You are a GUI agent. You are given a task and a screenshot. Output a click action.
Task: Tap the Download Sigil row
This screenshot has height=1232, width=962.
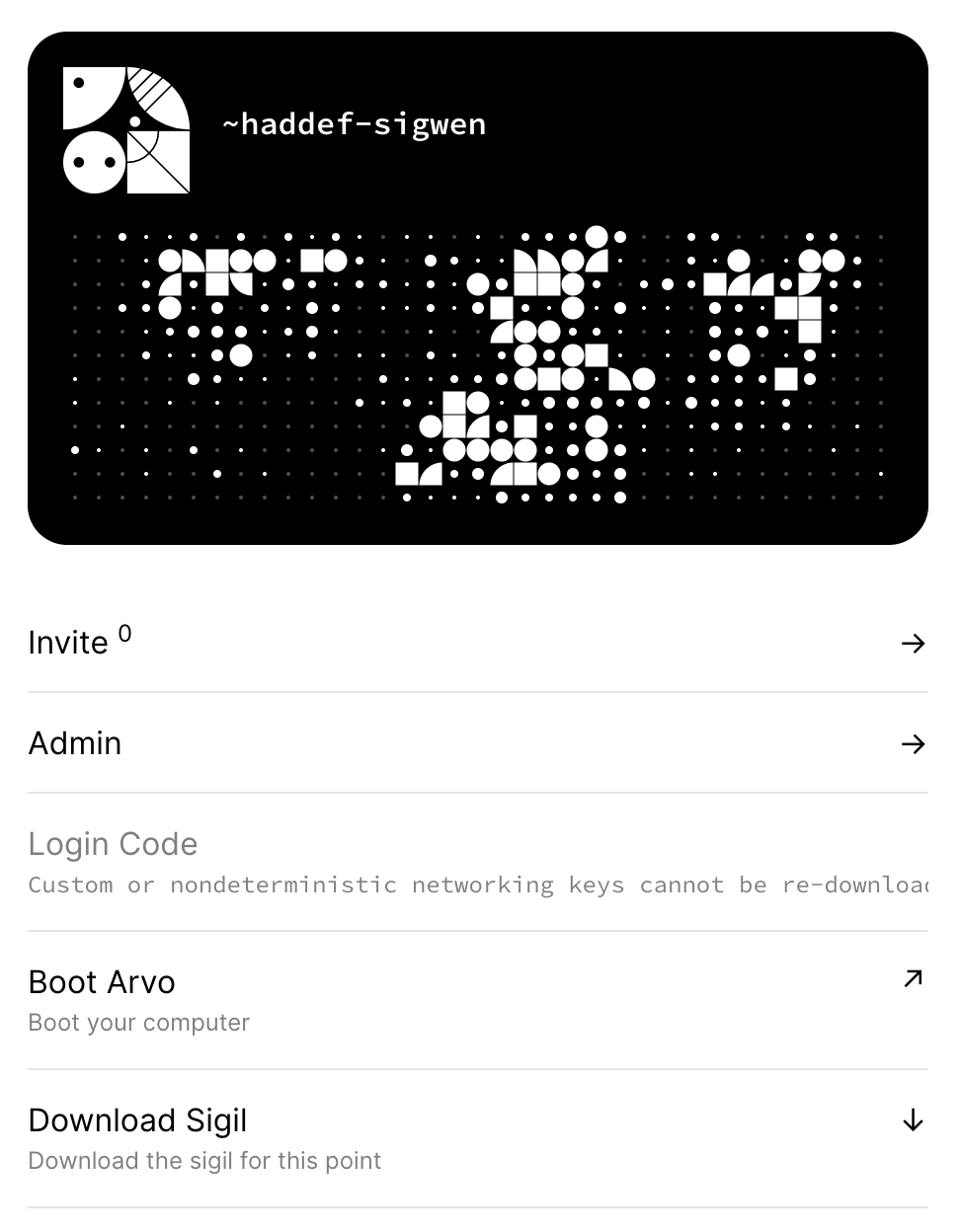coord(477,1137)
